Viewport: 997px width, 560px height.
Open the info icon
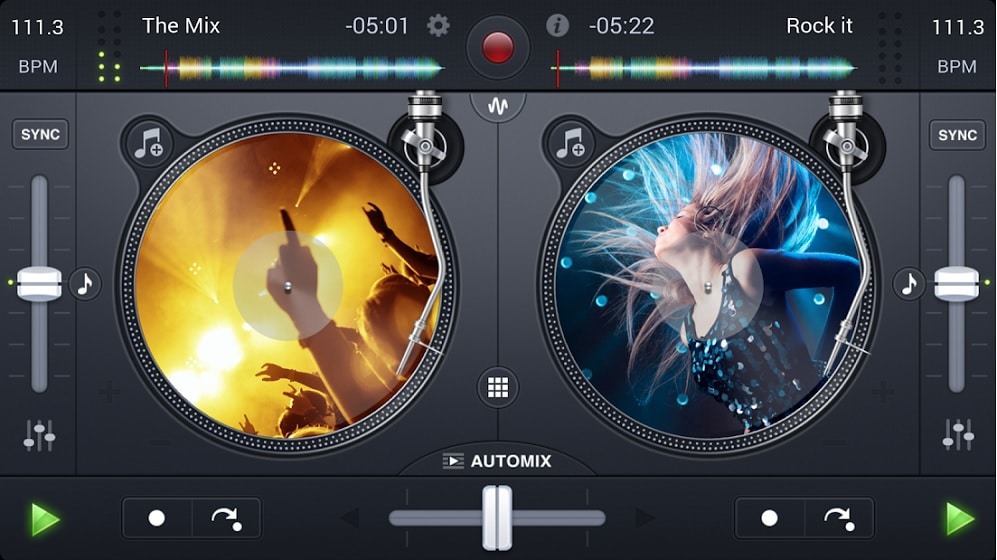558,26
